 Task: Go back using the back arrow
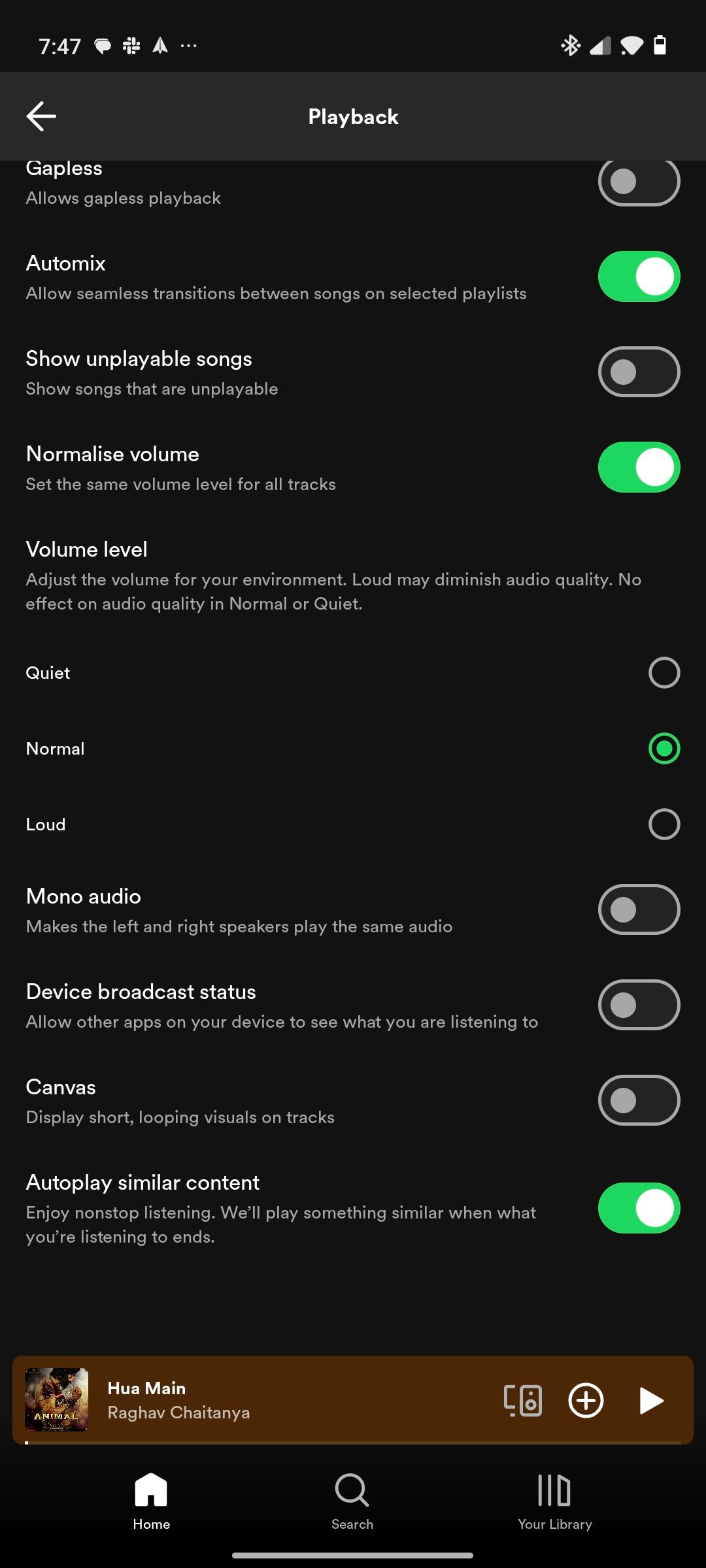(41, 116)
